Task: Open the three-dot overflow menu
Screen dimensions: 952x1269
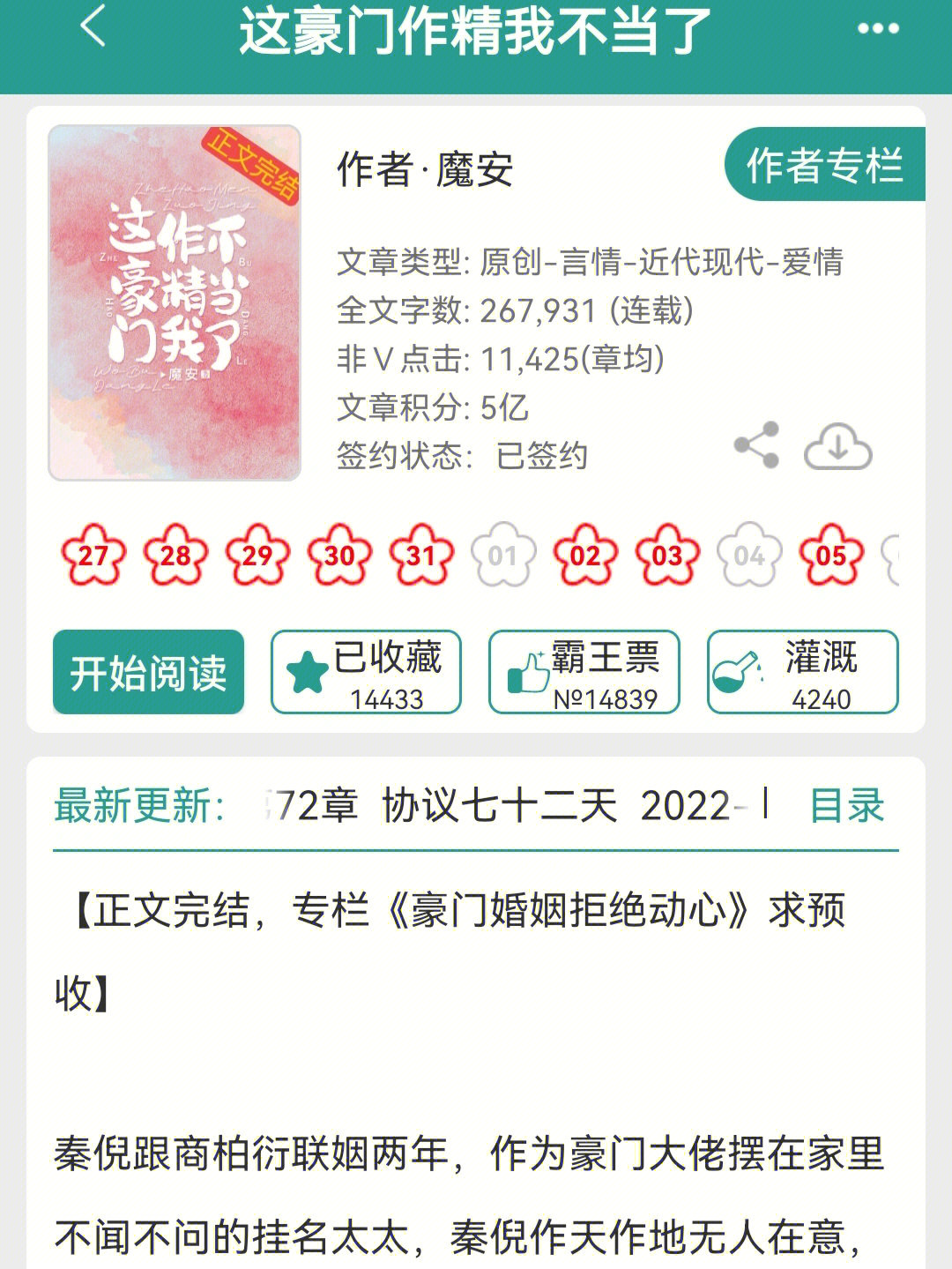Action: coord(878,28)
